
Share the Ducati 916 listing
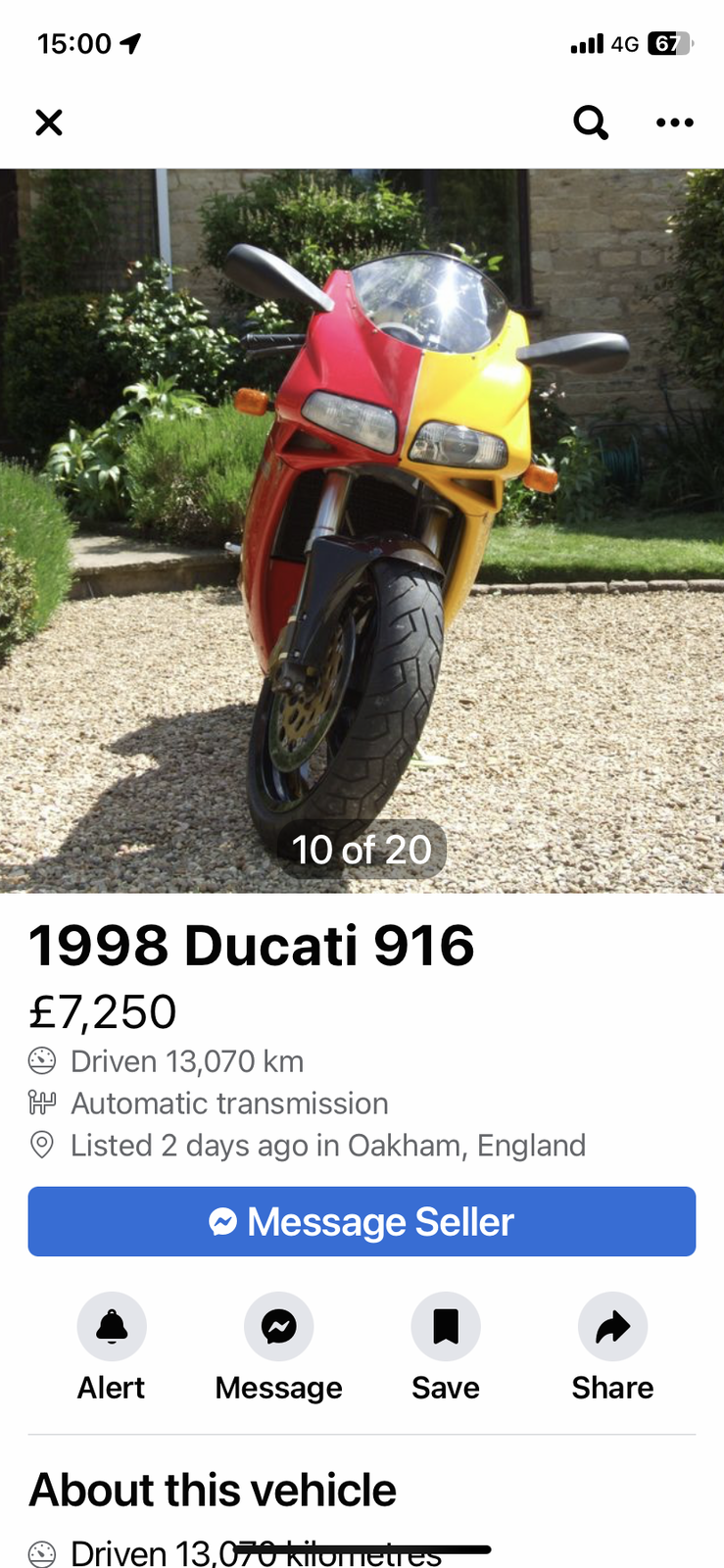pos(612,1327)
